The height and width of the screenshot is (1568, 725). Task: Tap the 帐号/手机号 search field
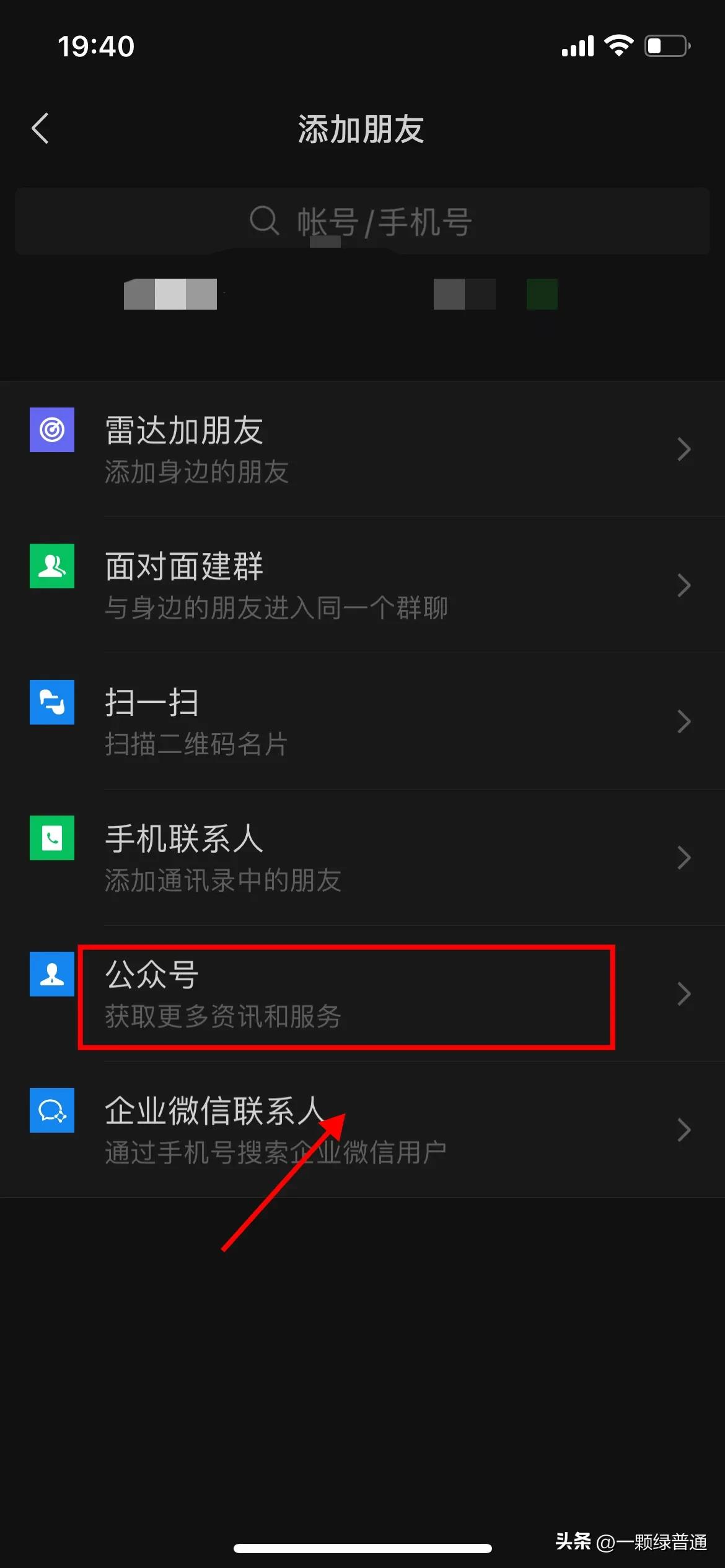click(362, 221)
